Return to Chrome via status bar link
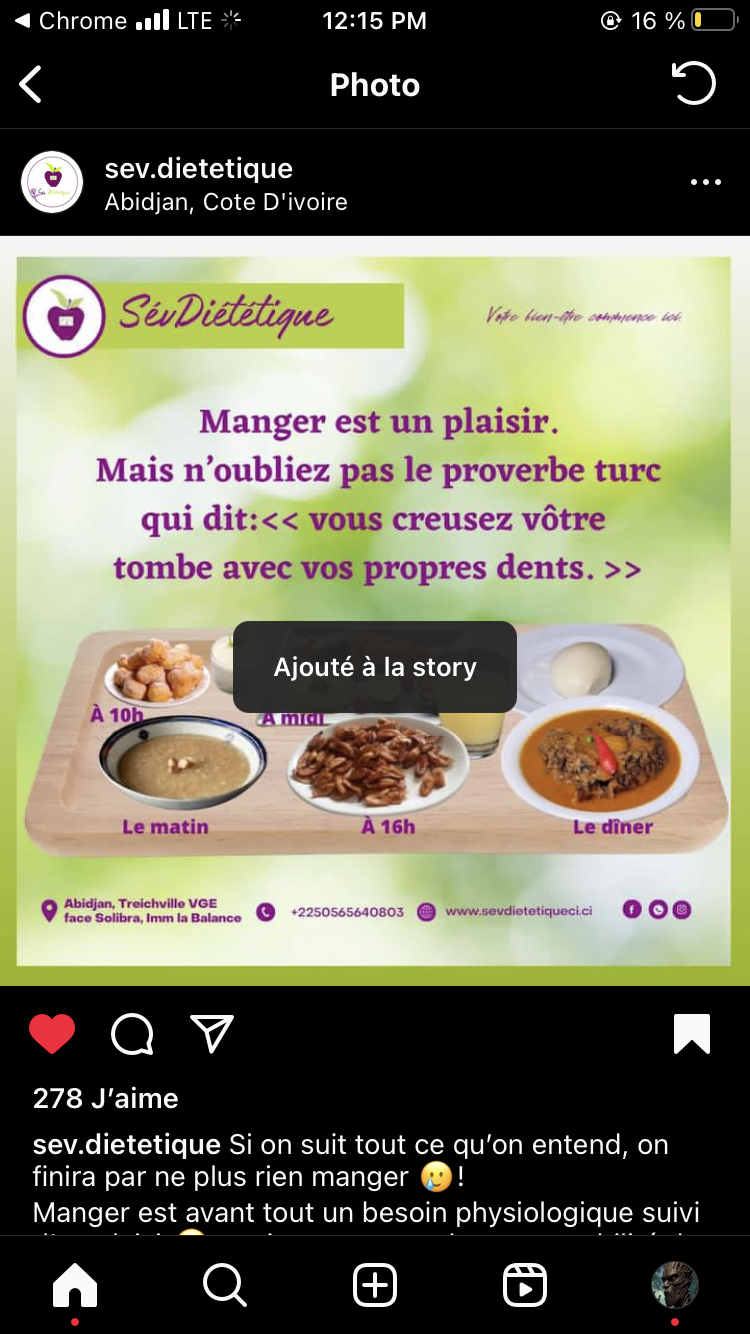Screen dimensions: 750x1334 pos(70,21)
